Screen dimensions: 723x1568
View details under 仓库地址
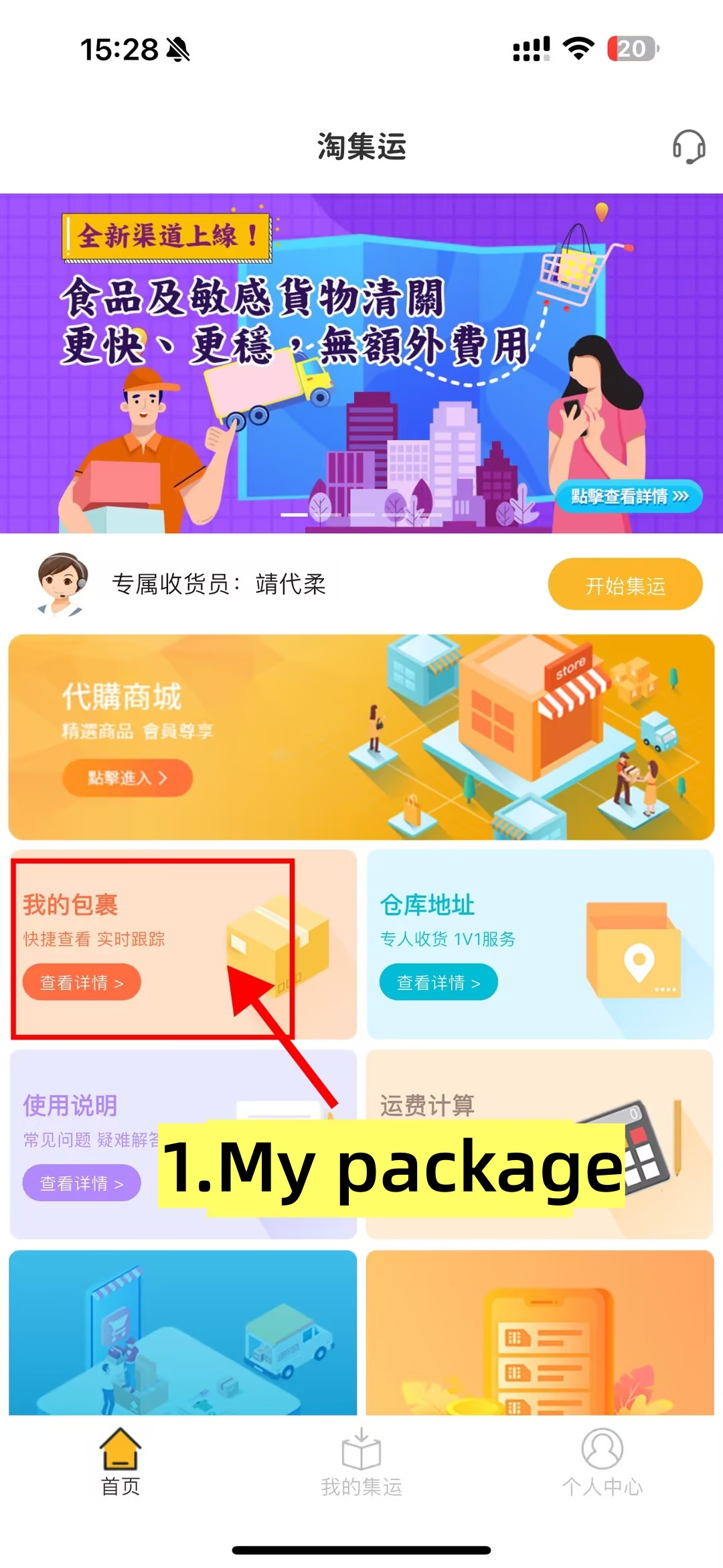tap(438, 983)
